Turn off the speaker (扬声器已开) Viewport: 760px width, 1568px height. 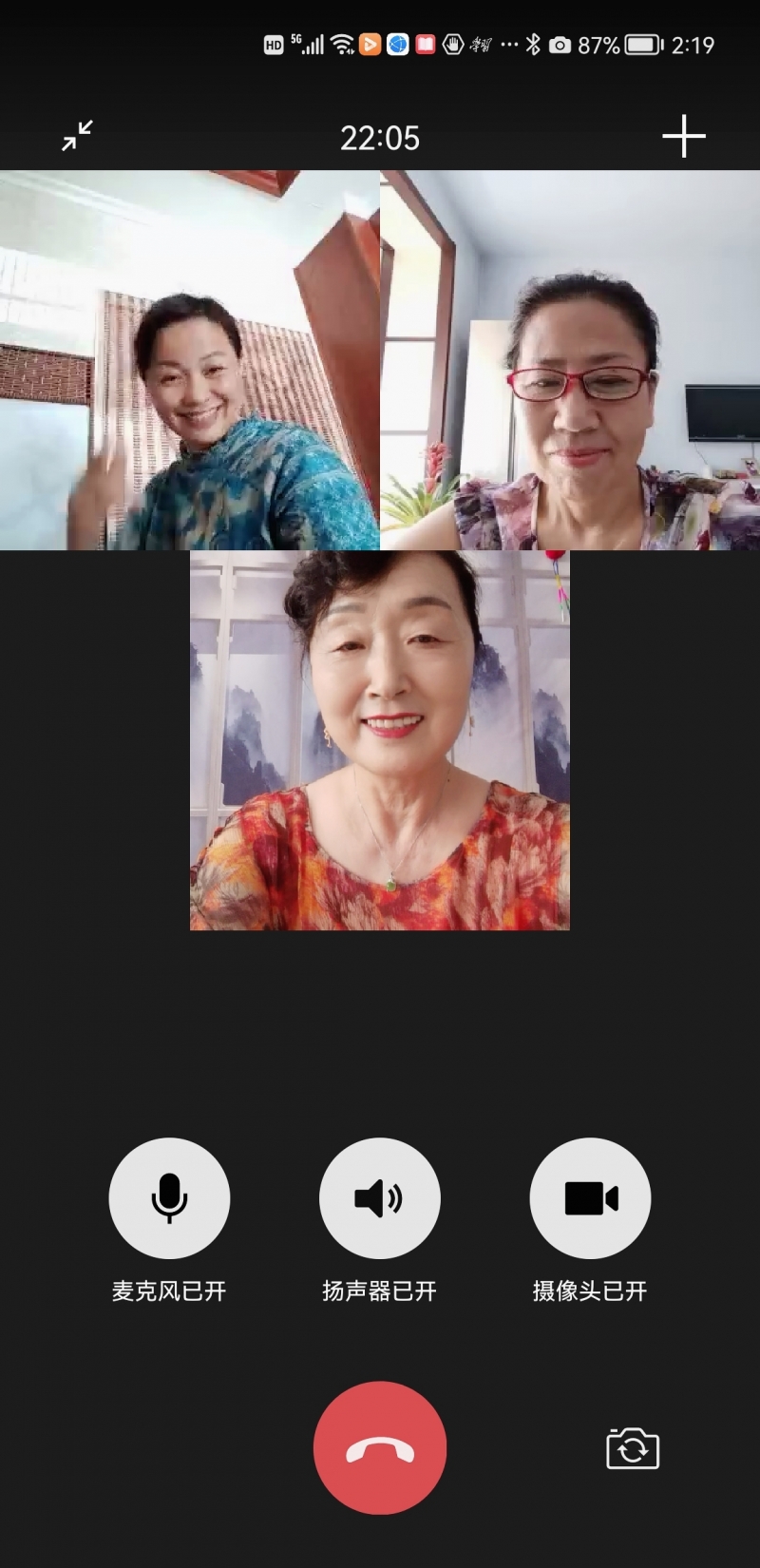coord(379,1197)
